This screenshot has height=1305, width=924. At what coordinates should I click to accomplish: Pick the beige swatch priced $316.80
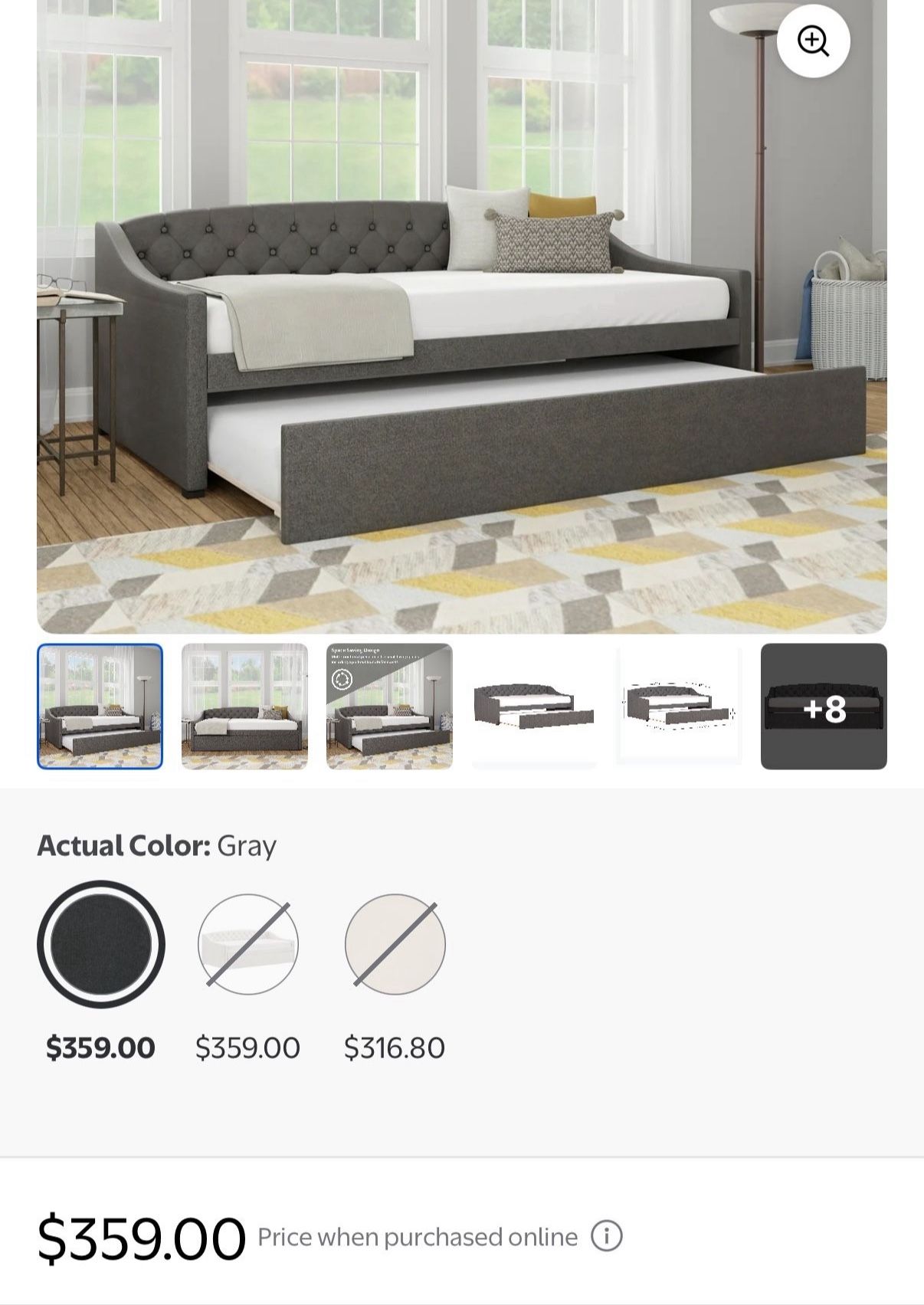click(x=395, y=944)
